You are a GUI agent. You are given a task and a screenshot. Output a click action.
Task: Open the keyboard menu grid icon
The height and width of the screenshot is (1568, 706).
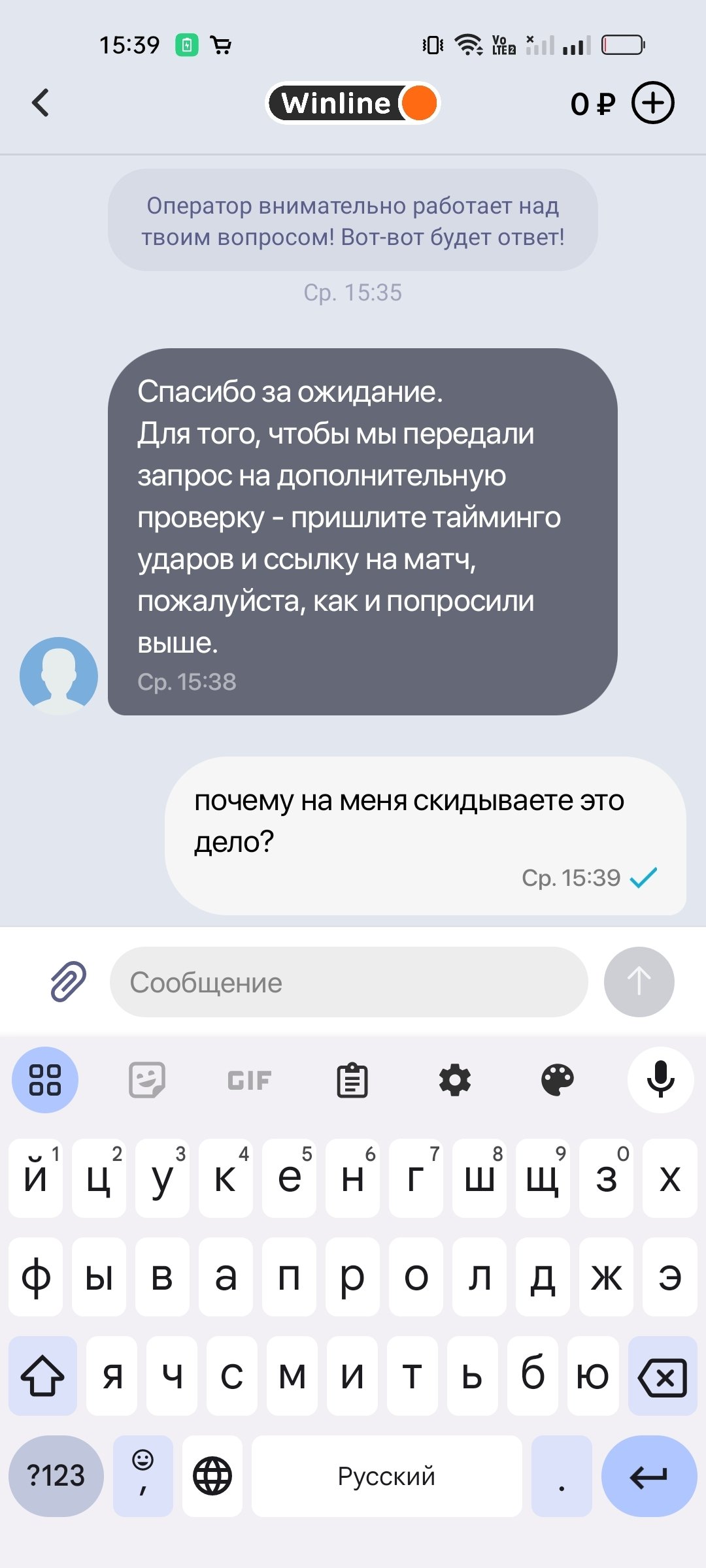45,1079
